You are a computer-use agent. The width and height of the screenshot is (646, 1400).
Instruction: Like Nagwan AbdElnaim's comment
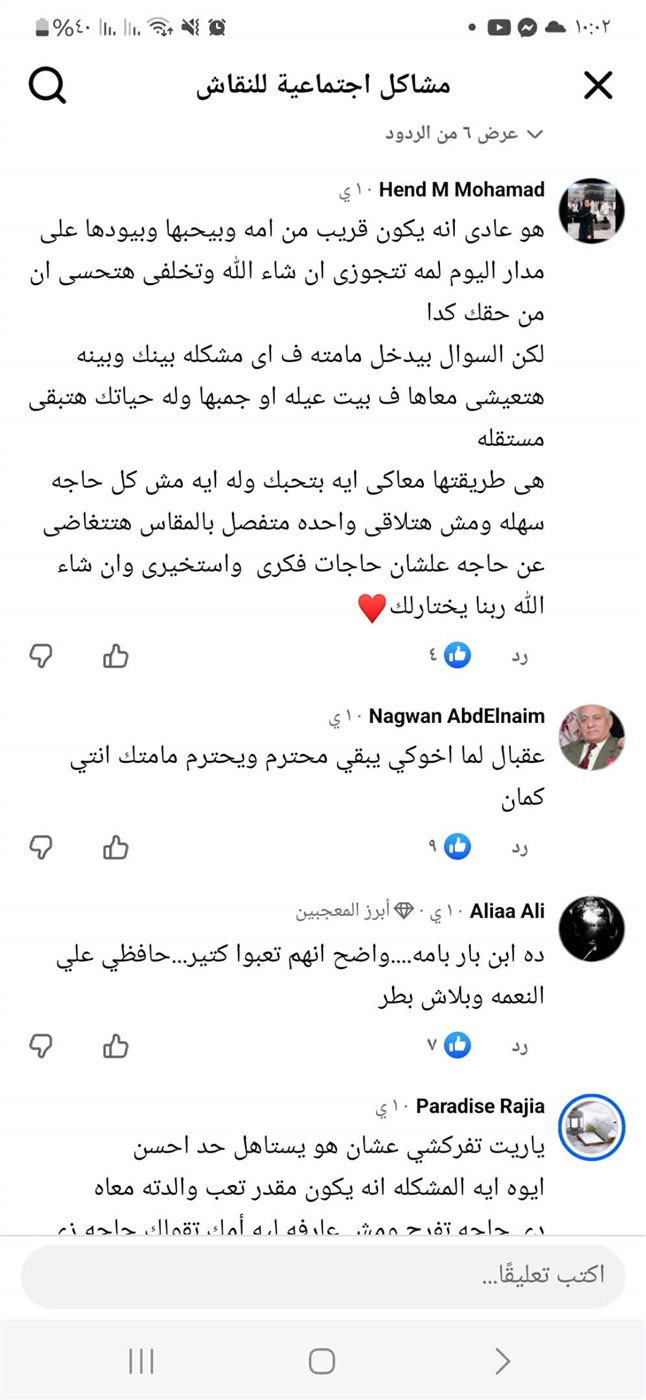coord(116,847)
